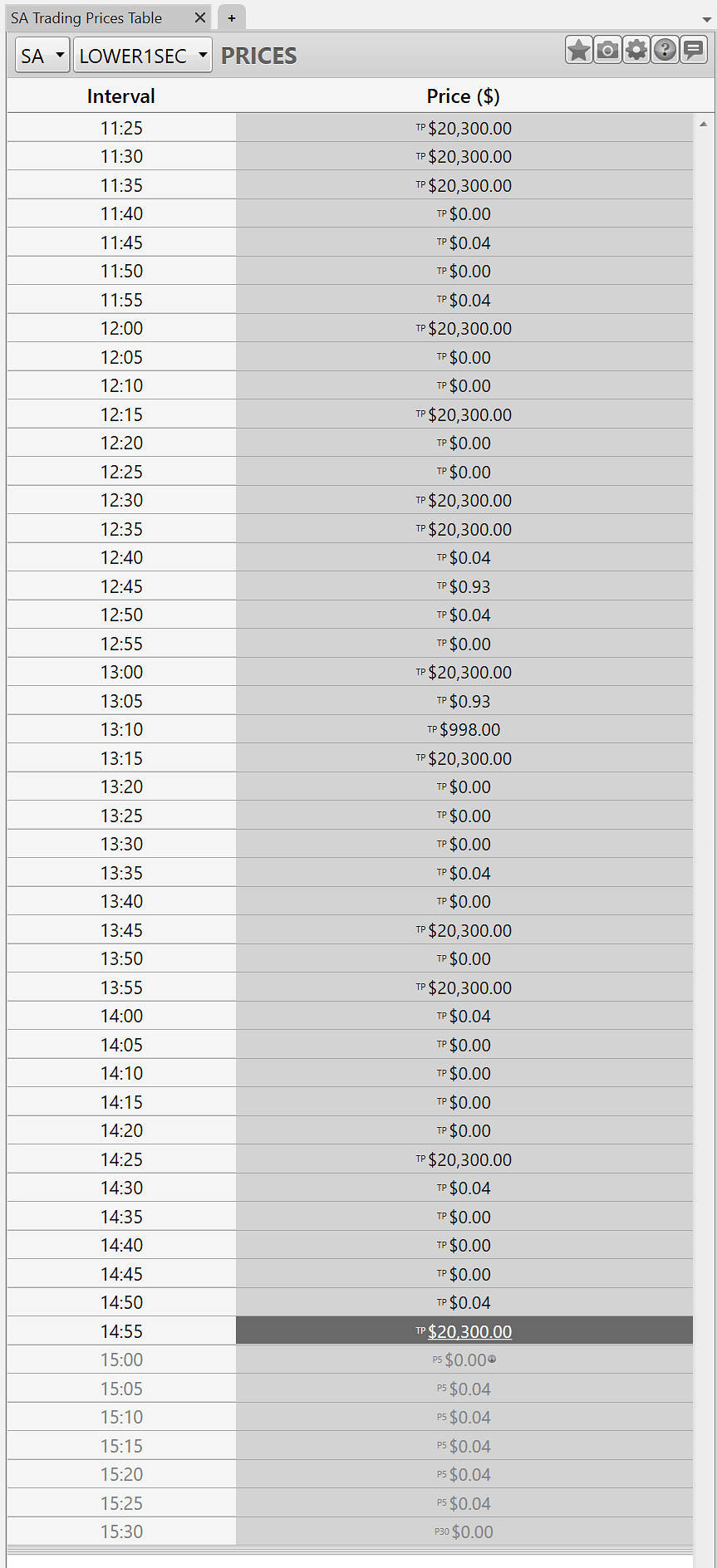Open the LOWER1SEC dropdown
The height and width of the screenshot is (1568, 717).
coord(143,56)
